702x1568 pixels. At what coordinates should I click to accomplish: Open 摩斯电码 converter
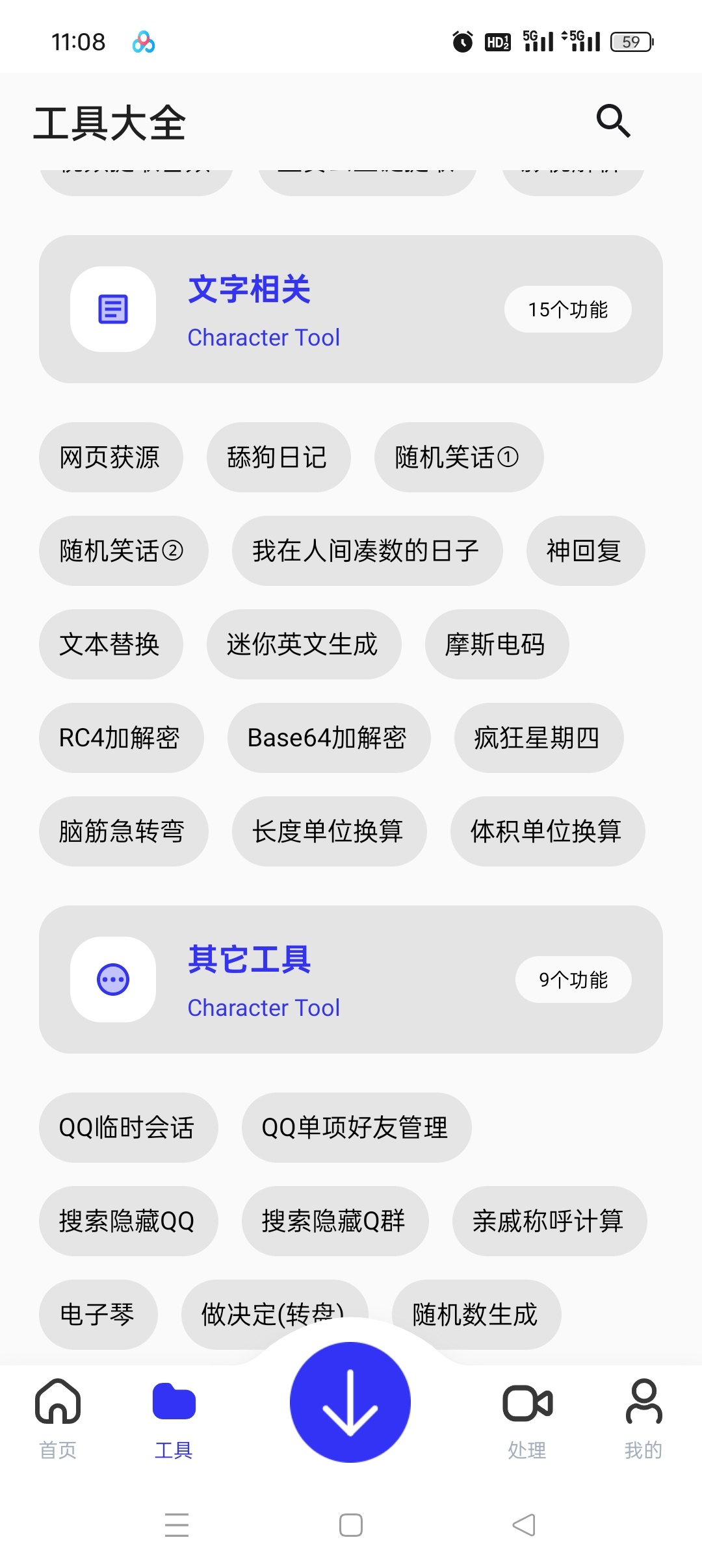click(497, 644)
